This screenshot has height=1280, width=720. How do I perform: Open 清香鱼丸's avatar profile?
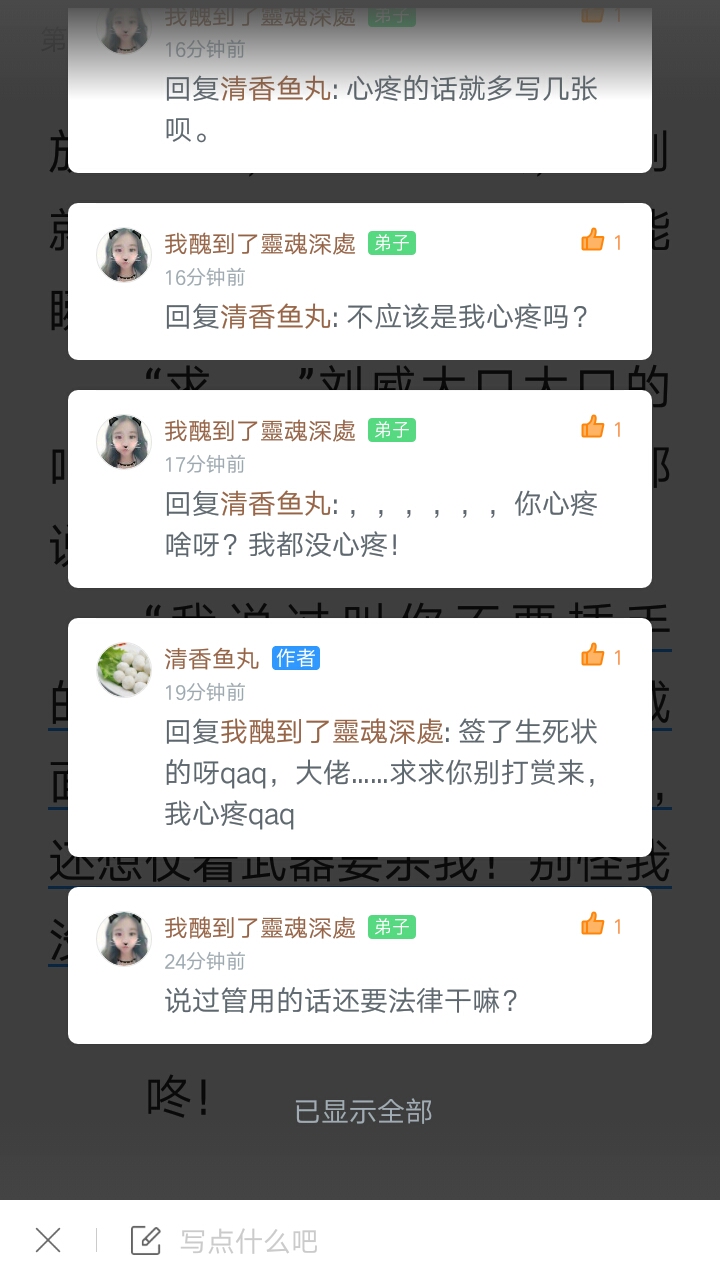coord(124,669)
